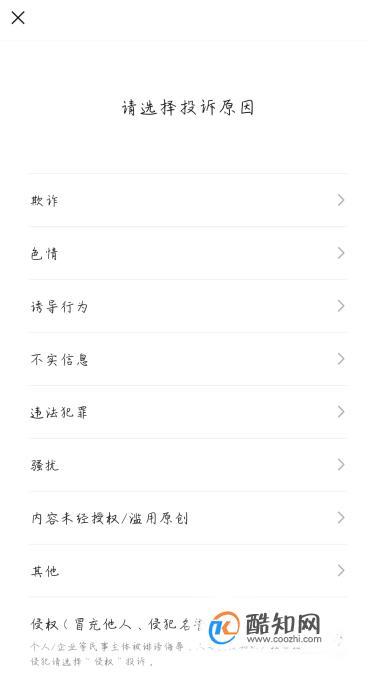This screenshot has height=682, width=369.
Task: Select the 违法犯罪 row
Action: click(188, 412)
